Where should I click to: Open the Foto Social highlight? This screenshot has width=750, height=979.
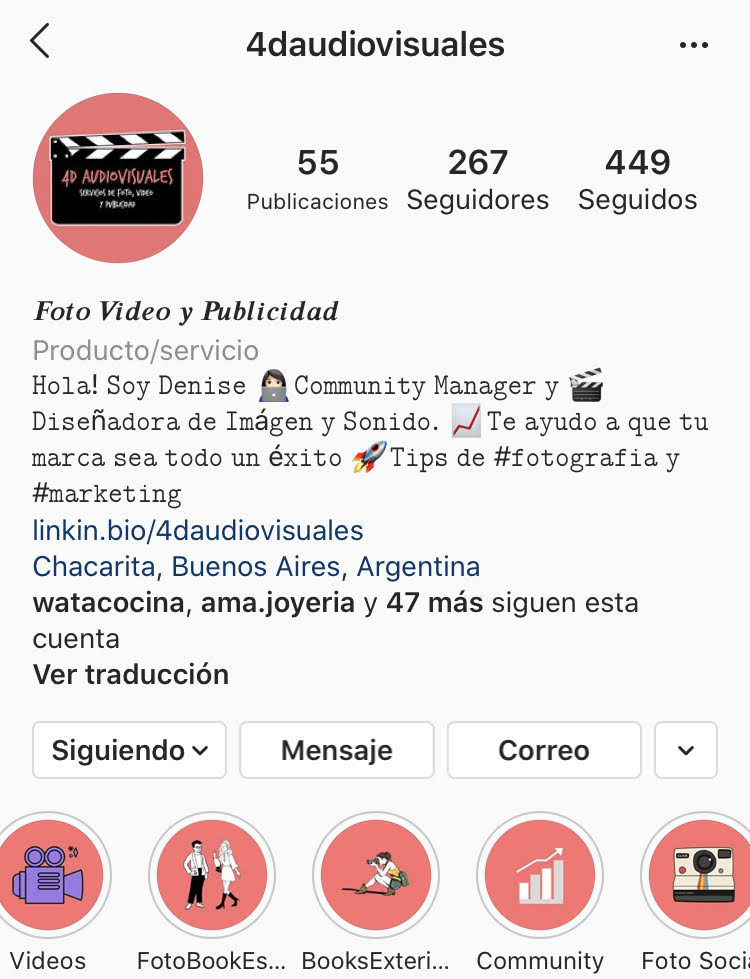702,875
